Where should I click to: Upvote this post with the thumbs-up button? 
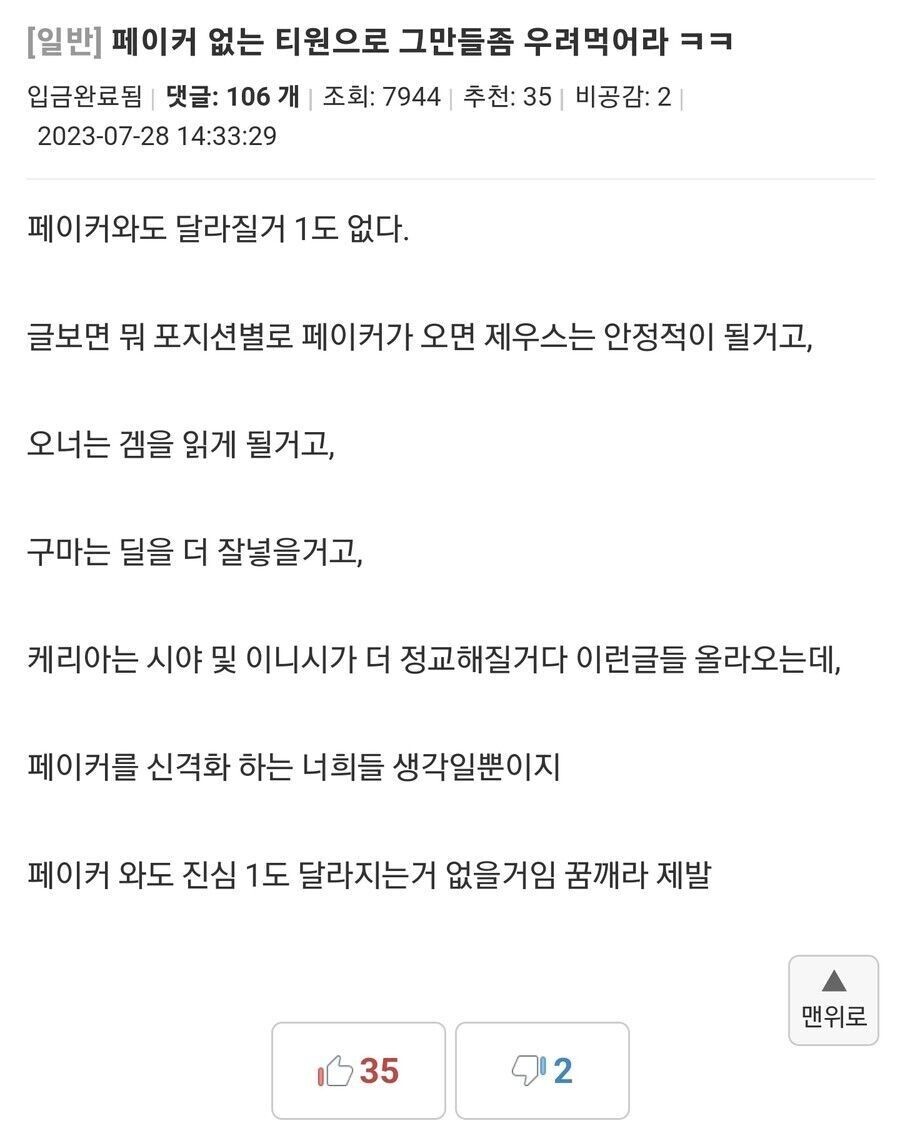click(x=358, y=1071)
